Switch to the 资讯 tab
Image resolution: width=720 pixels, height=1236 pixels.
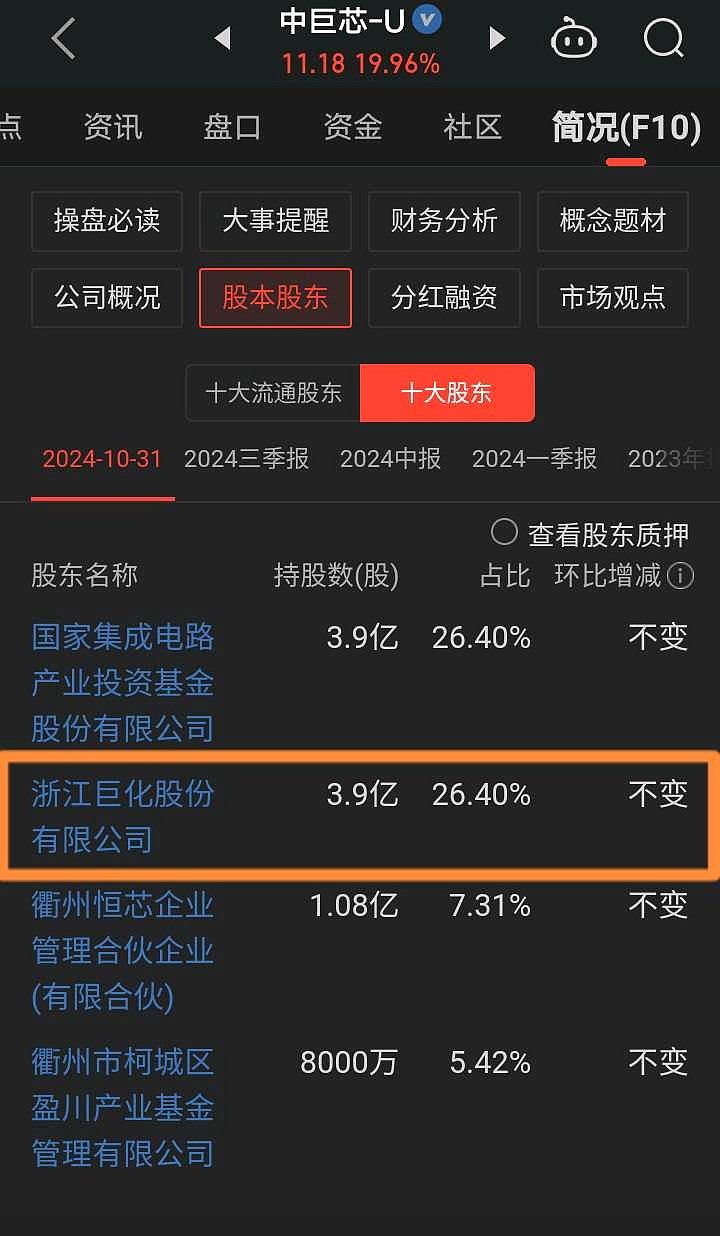coord(113,127)
